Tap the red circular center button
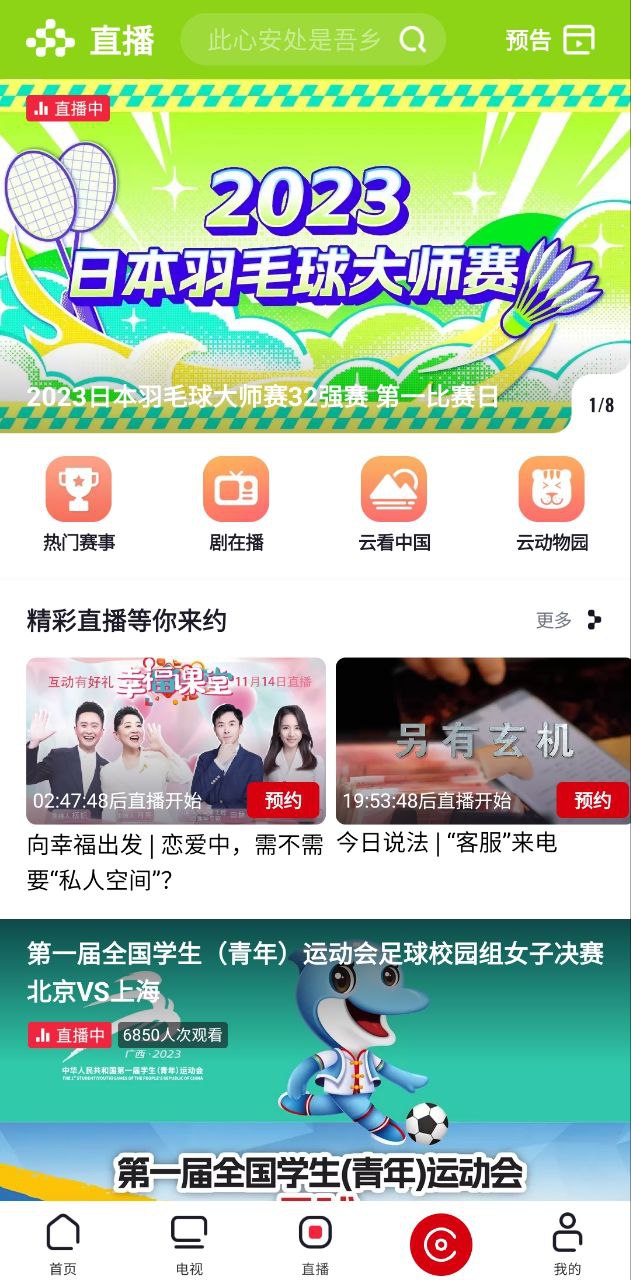Viewport: 631px width, 1280px height. click(x=441, y=1244)
